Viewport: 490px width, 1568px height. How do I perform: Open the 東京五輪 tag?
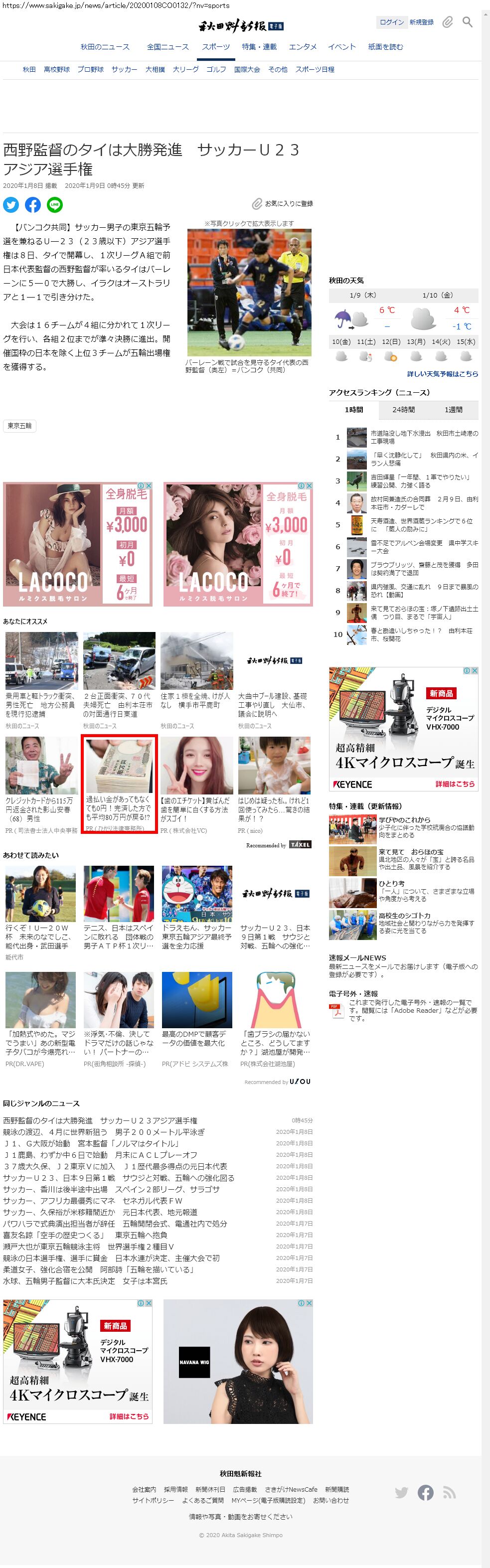(x=19, y=426)
